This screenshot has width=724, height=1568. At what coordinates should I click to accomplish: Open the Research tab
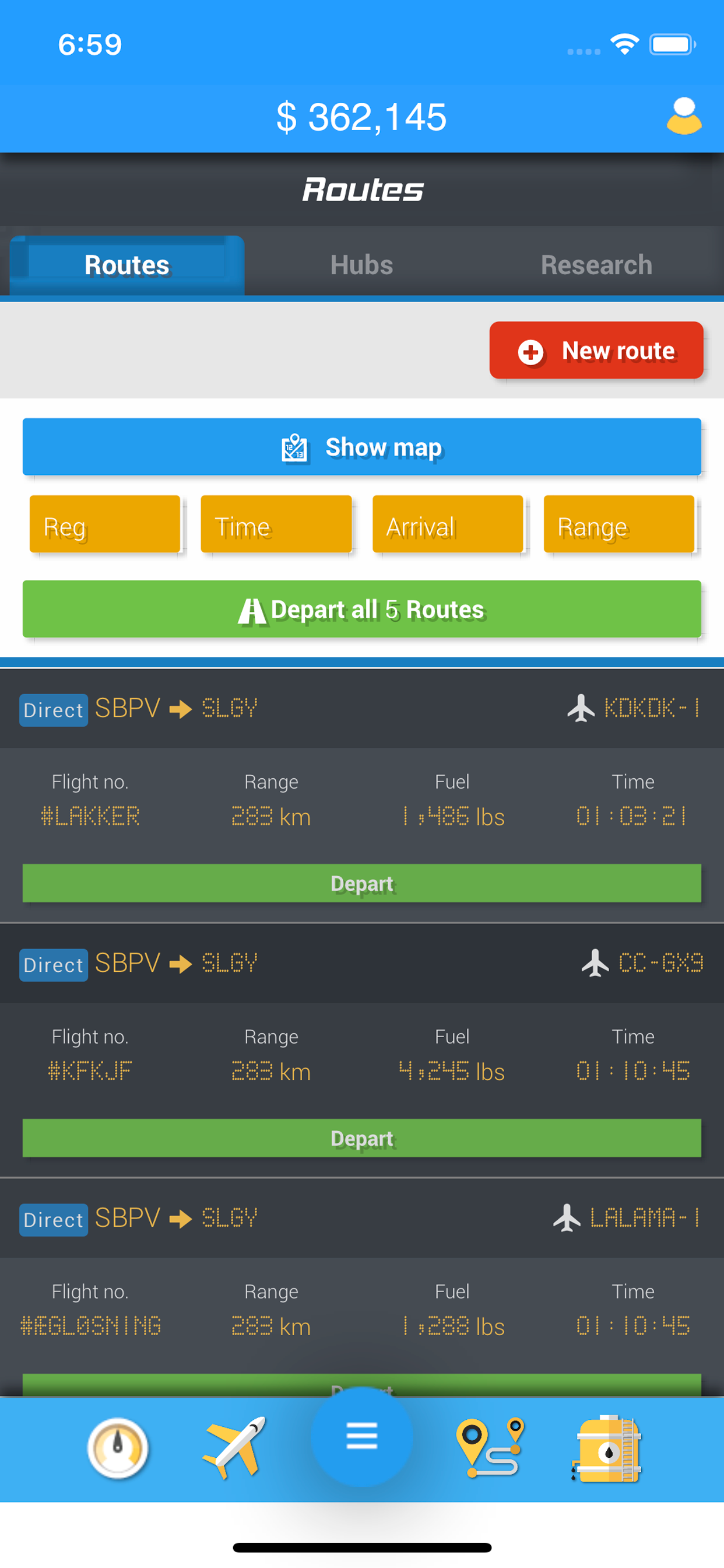[x=596, y=264]
